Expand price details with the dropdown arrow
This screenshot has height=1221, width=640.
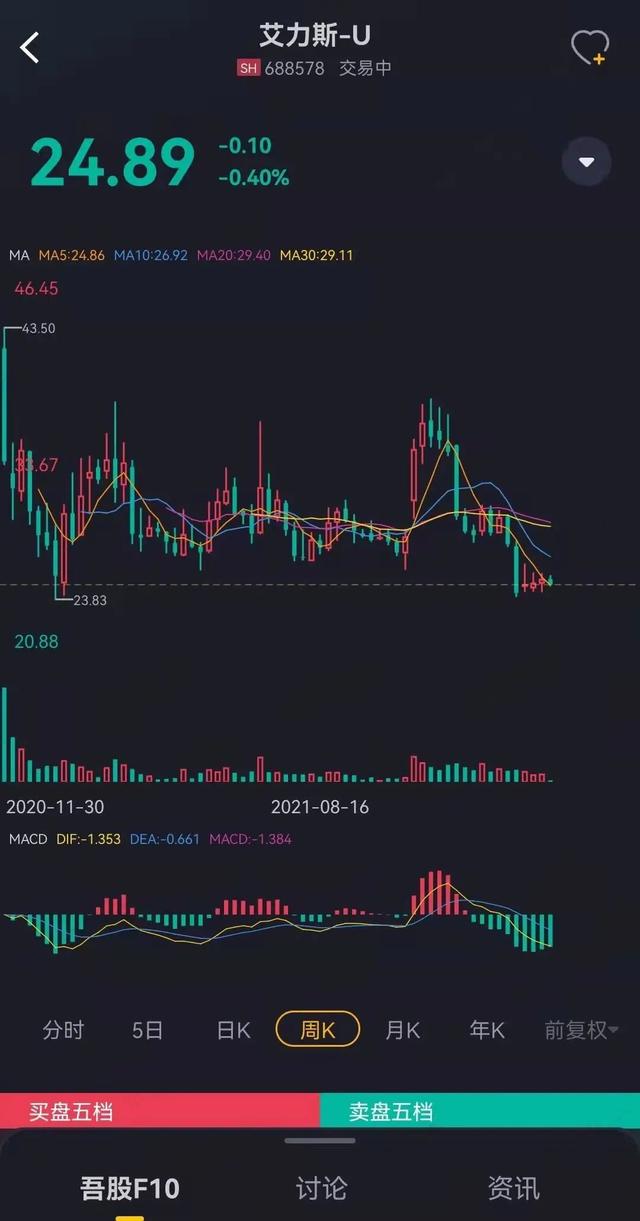point(587,162)
